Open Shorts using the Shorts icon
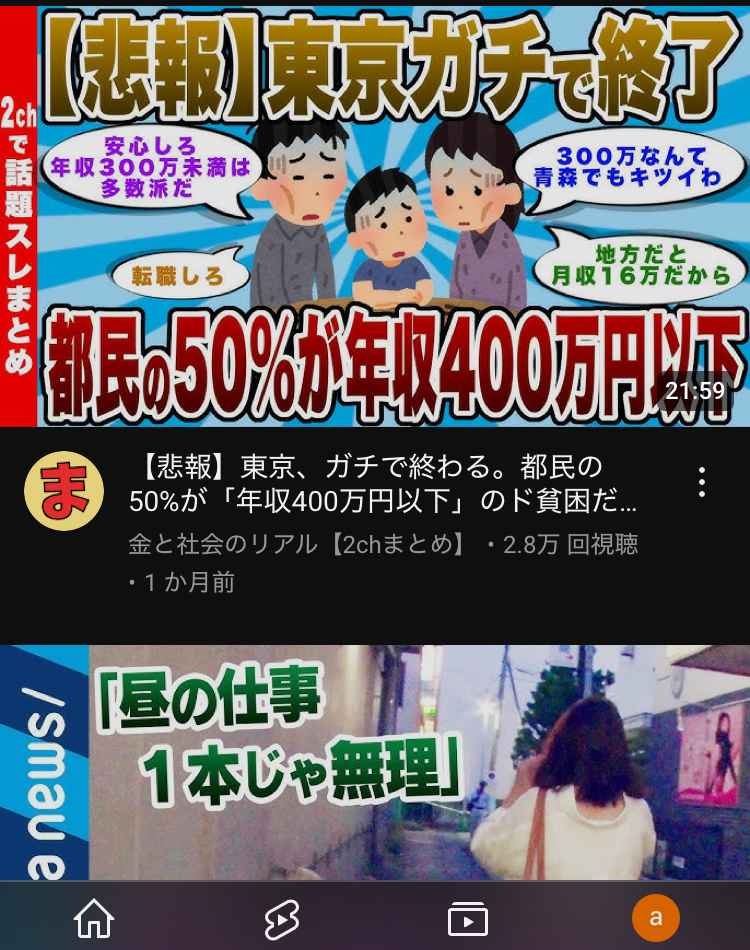 coord(281,917)
